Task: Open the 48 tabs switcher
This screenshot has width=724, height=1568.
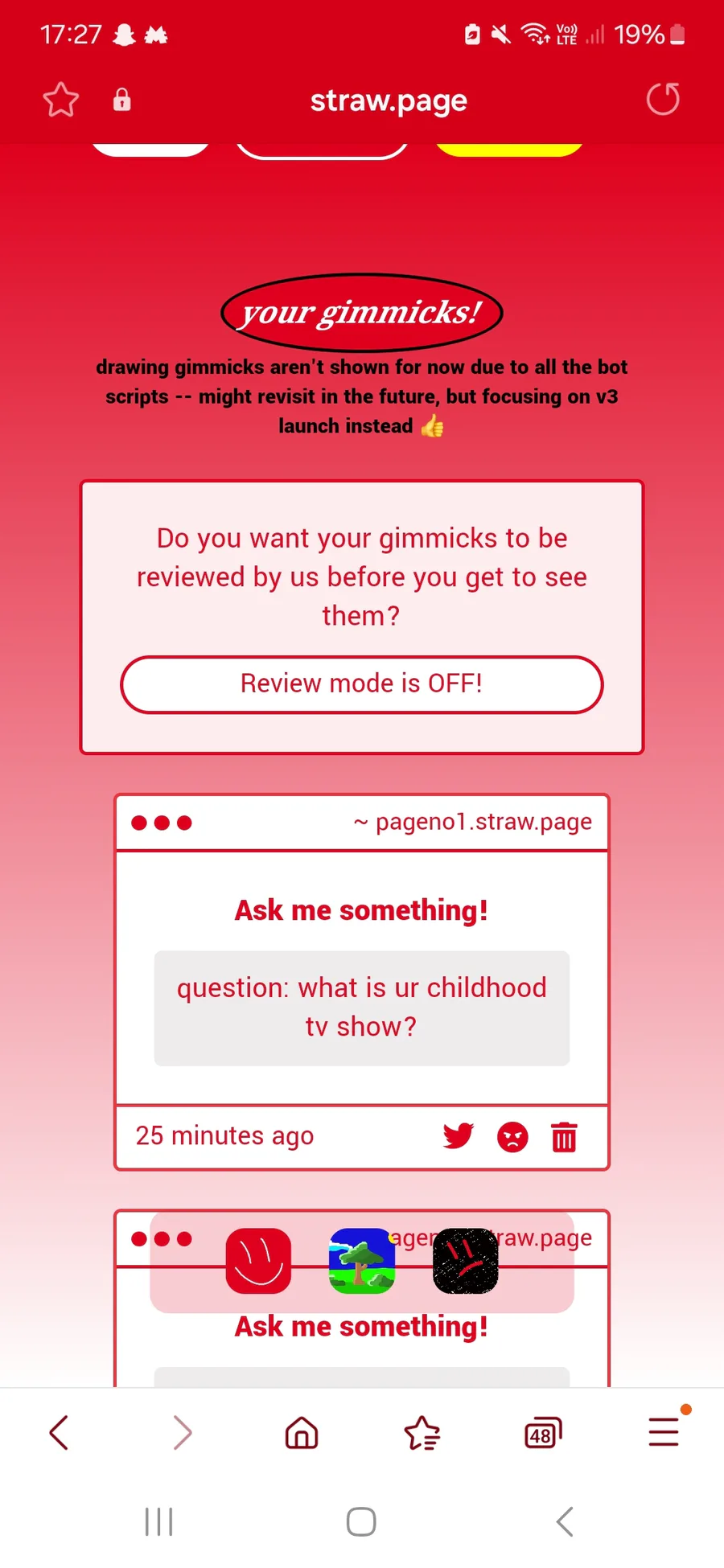Action: click(x=543, y=1433)
